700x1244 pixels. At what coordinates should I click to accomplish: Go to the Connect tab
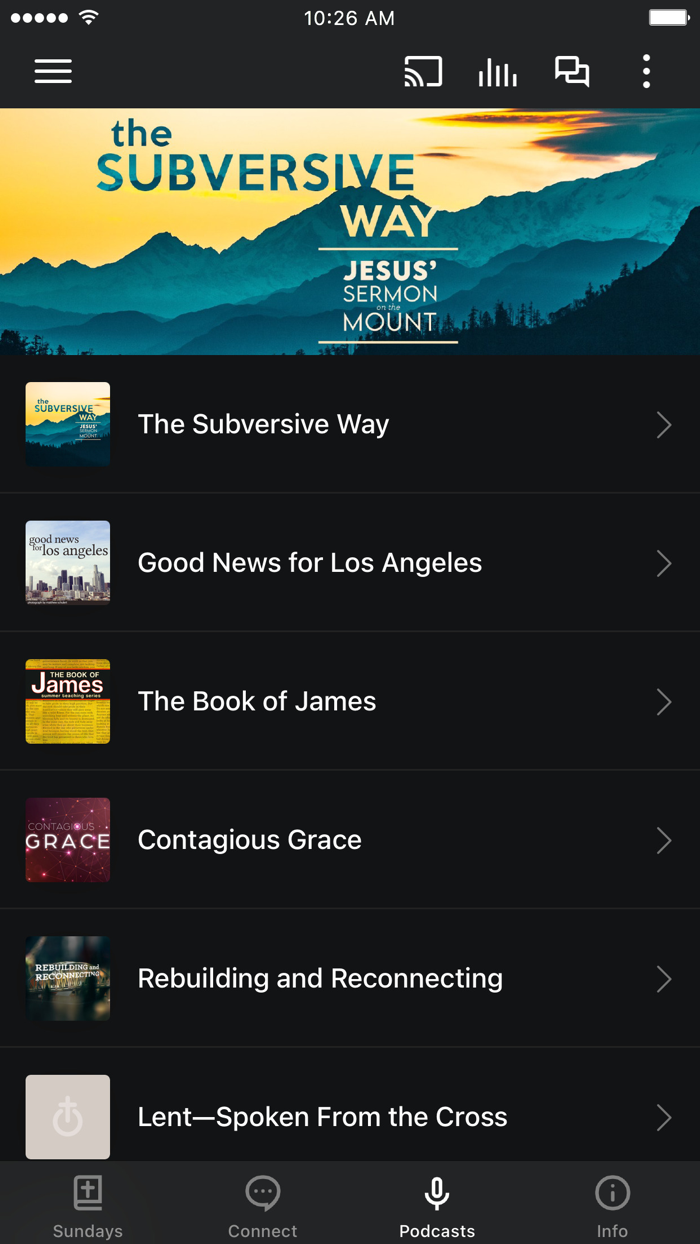[x=263, y=1205]
